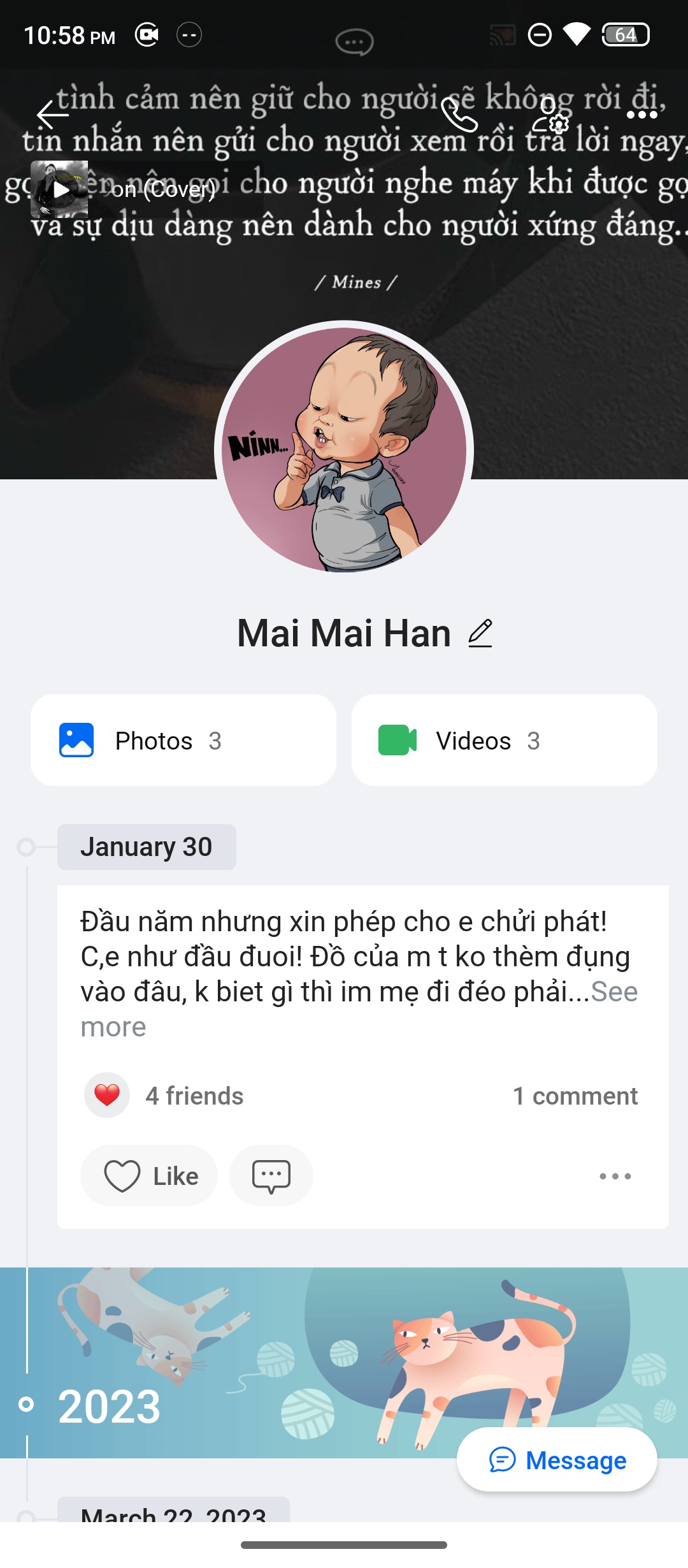
Task: Comment on the January 30 post
Action: (271, 1175)
